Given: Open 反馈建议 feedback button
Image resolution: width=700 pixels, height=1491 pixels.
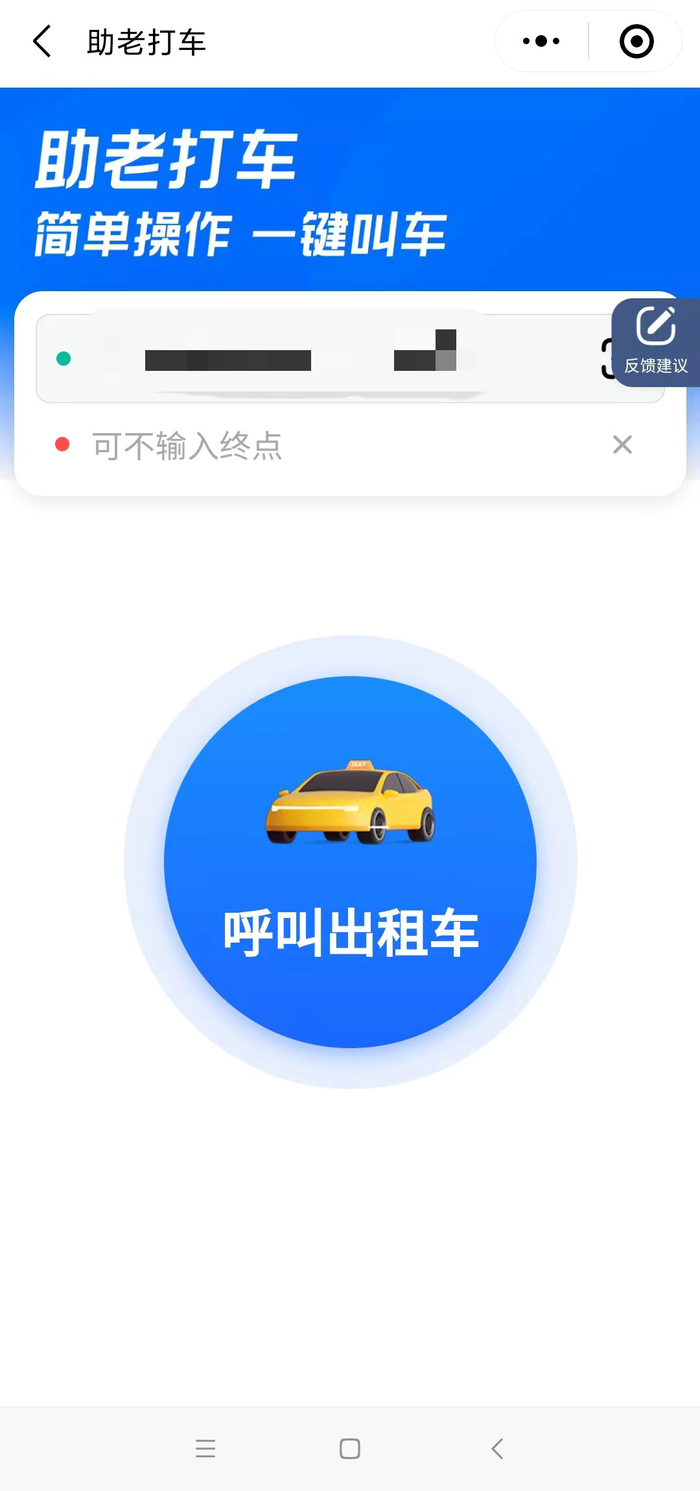Looking at the screenshot, I should [656, 342].
